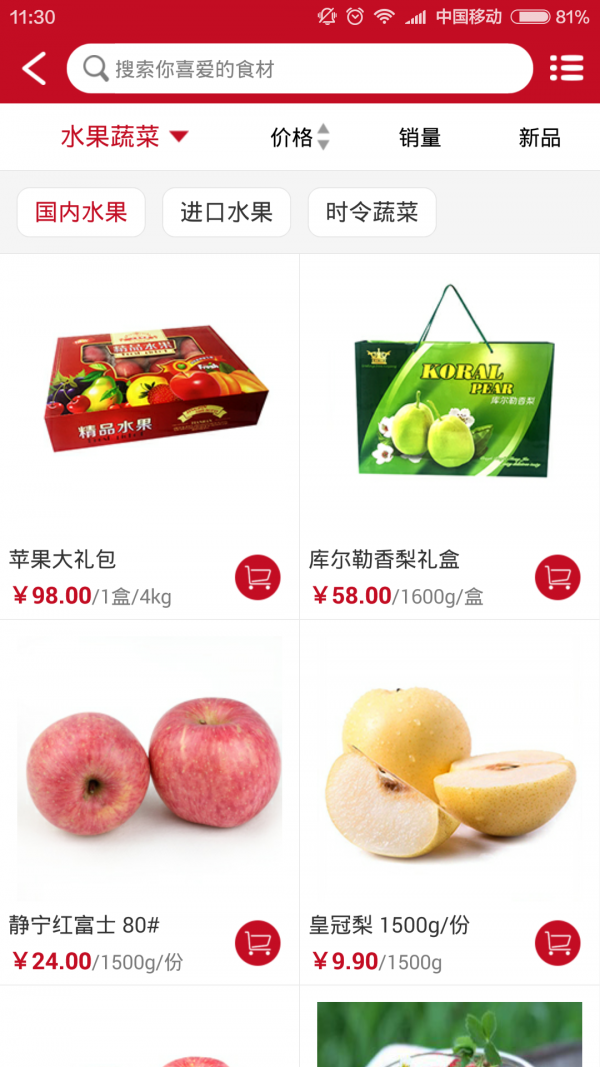Sort products by 价格
This screenshot has width=600, height=1067.
pos(299,138)
